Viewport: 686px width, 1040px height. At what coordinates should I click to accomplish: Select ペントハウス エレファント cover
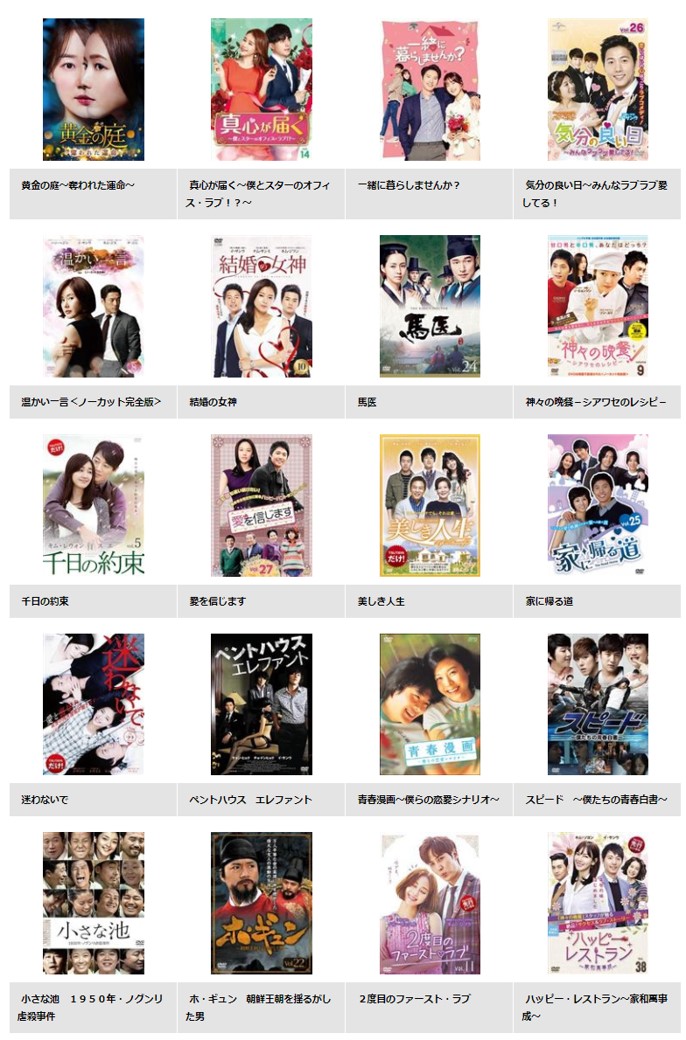[261, 704]
